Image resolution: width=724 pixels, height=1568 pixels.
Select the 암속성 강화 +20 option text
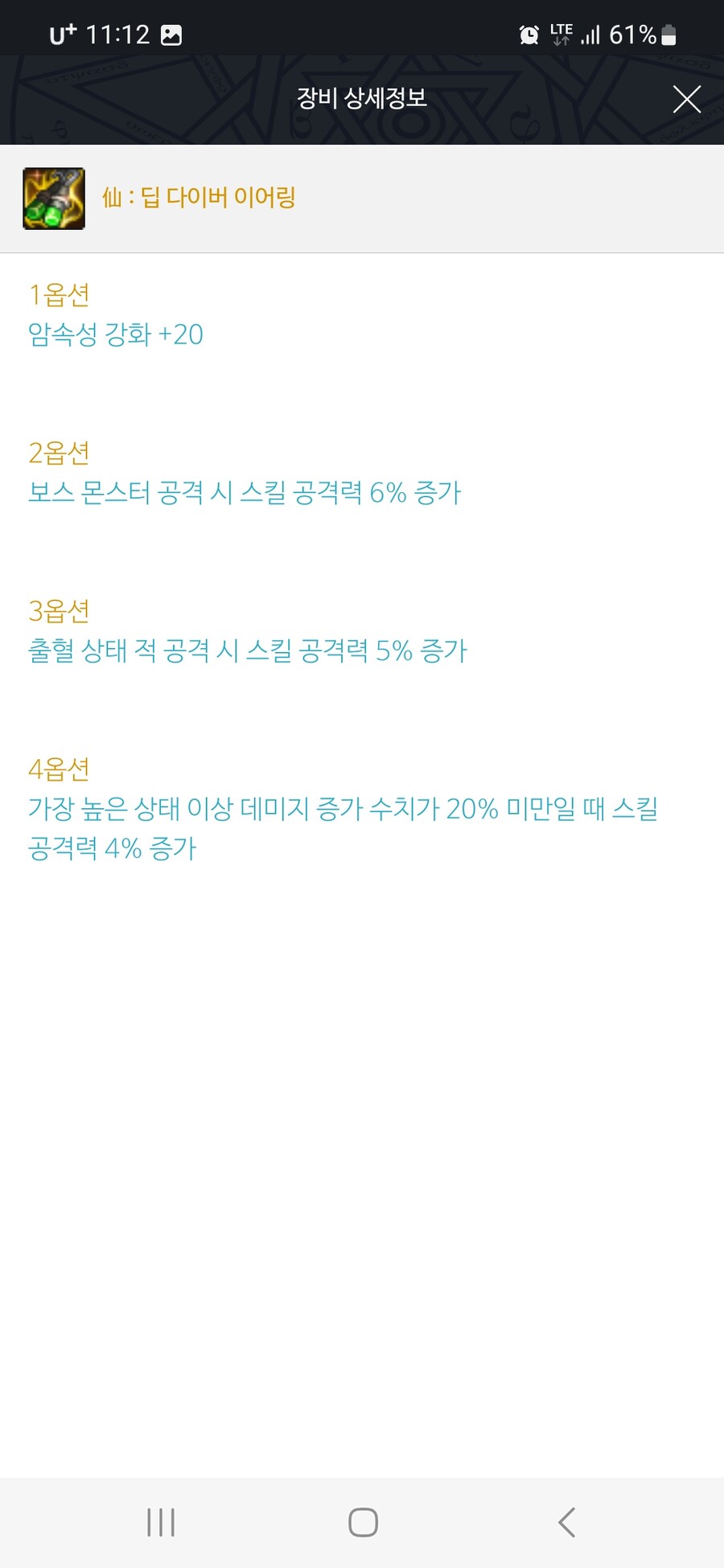tap(116, 335)
